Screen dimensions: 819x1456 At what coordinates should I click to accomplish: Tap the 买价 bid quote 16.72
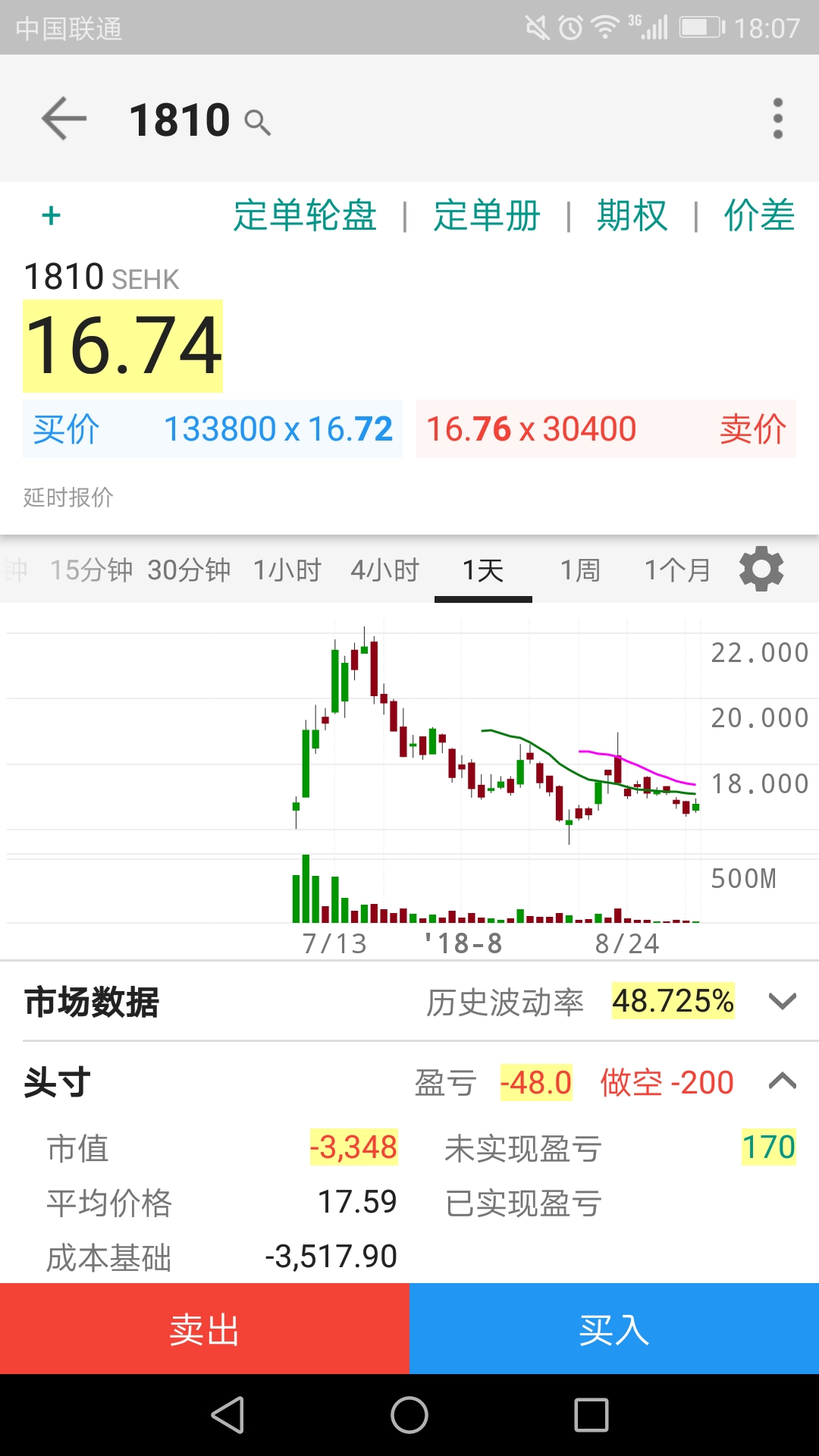coord(212,429)
